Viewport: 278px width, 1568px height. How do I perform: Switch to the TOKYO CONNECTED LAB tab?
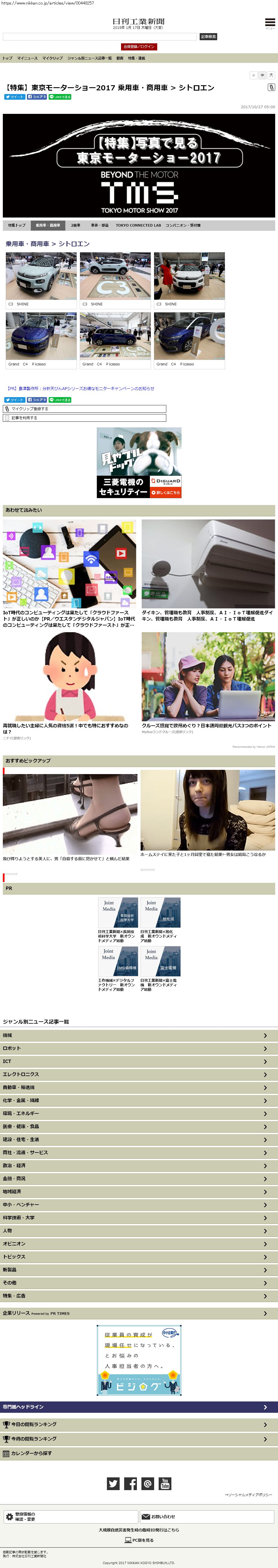tap(138, 225)
